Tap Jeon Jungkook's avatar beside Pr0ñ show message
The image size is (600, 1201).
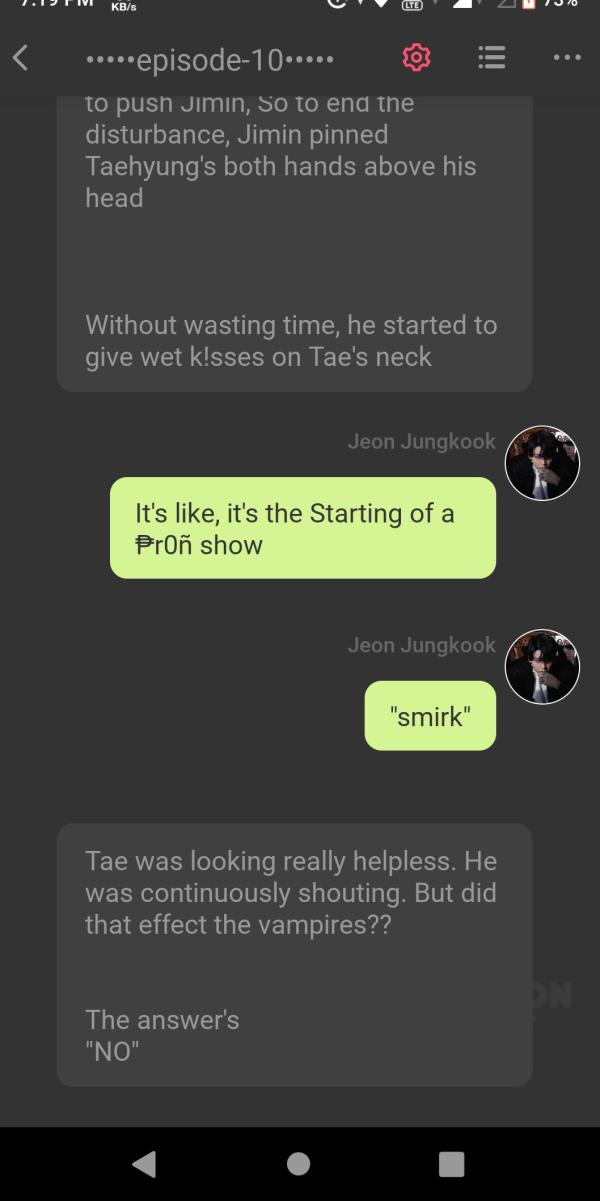(542, 463)
